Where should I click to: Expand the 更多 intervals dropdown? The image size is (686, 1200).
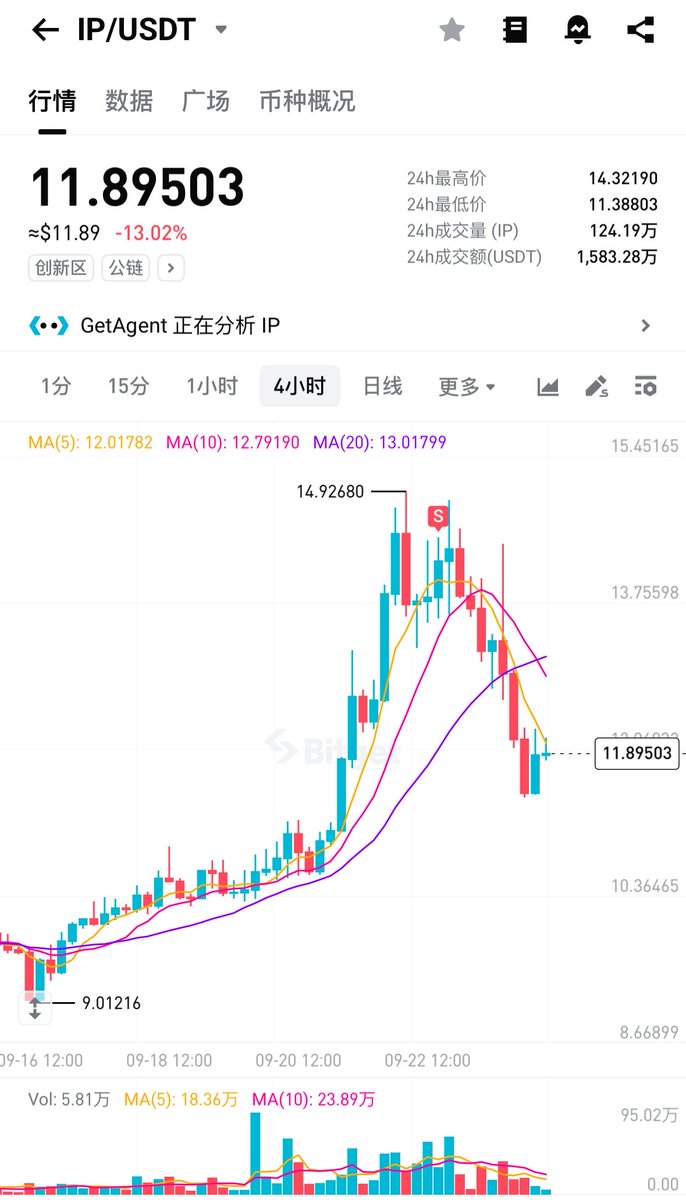click(467, 386)
